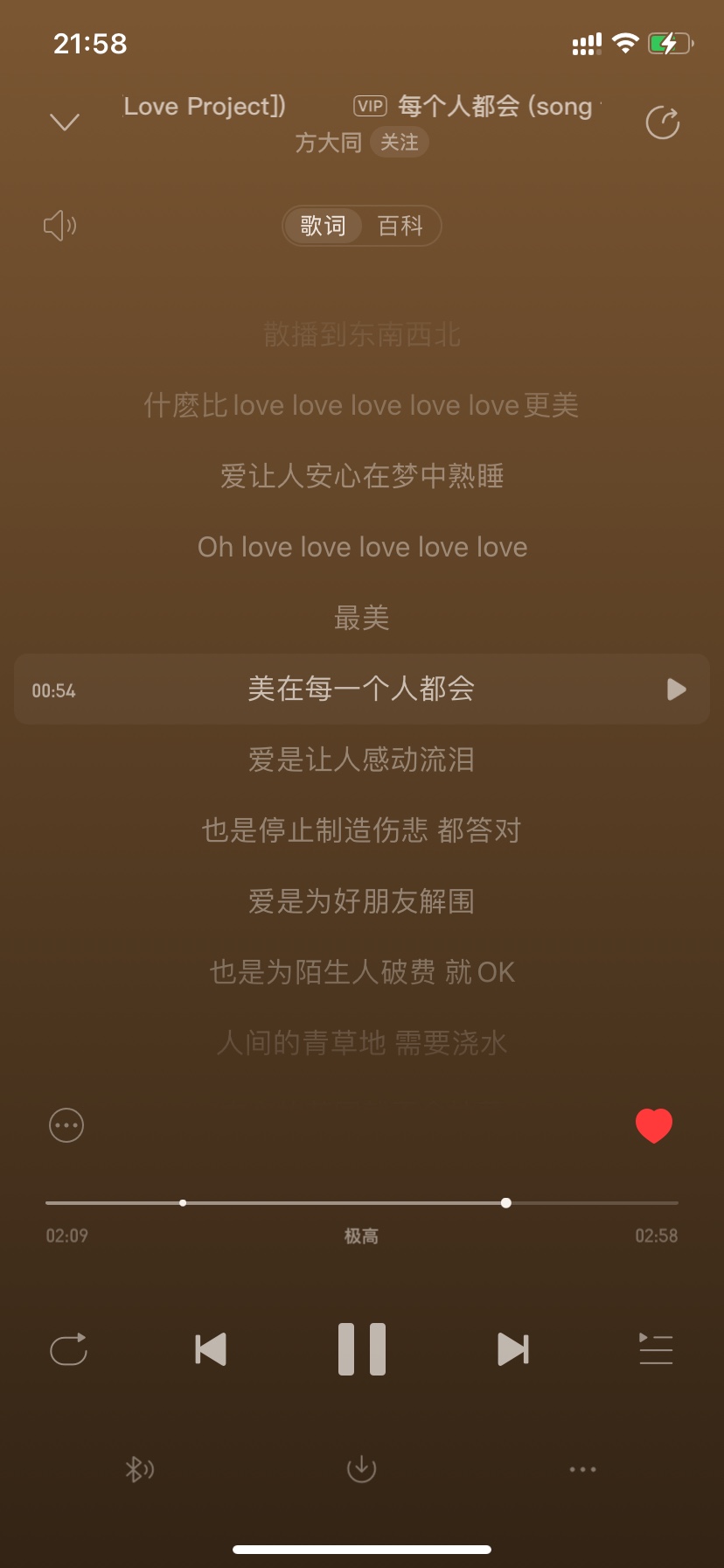Play from the 00:54 lyric line

(x=676, y=689)
